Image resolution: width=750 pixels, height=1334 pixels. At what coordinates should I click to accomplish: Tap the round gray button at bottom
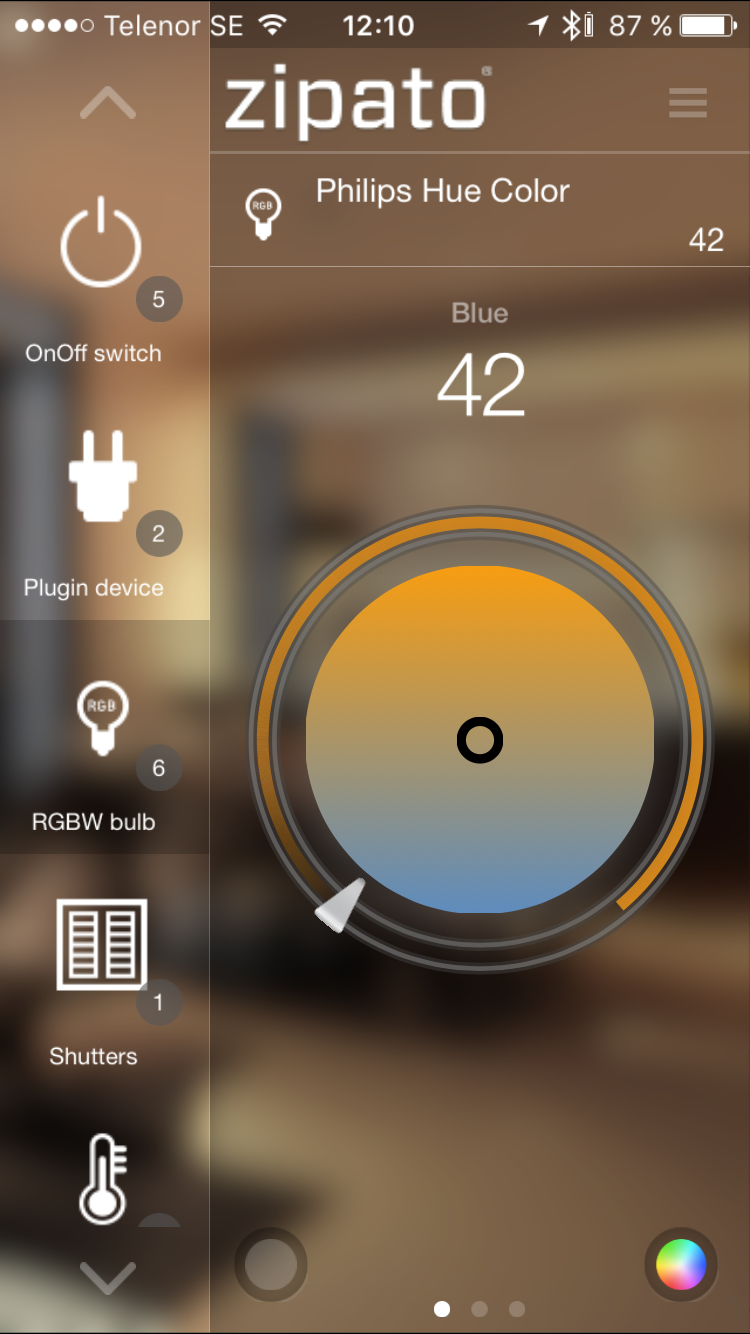(x=271, y=1265)
